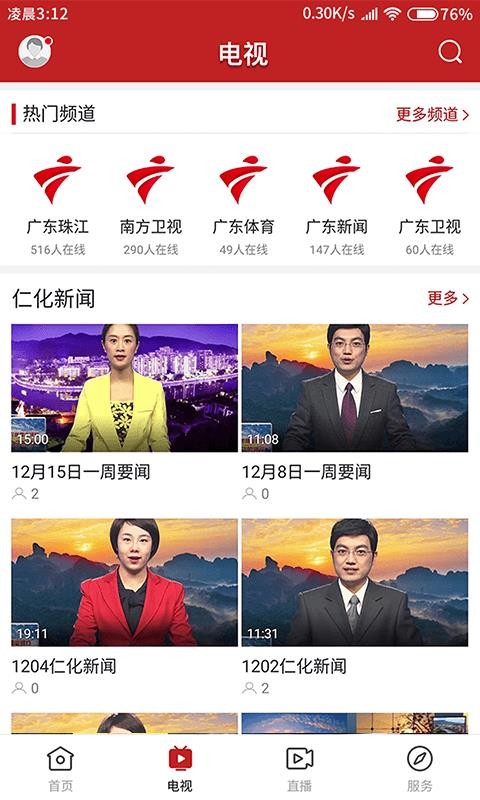Select the 广东新闻 channel
Screen dimensions: 480x800
336,205
